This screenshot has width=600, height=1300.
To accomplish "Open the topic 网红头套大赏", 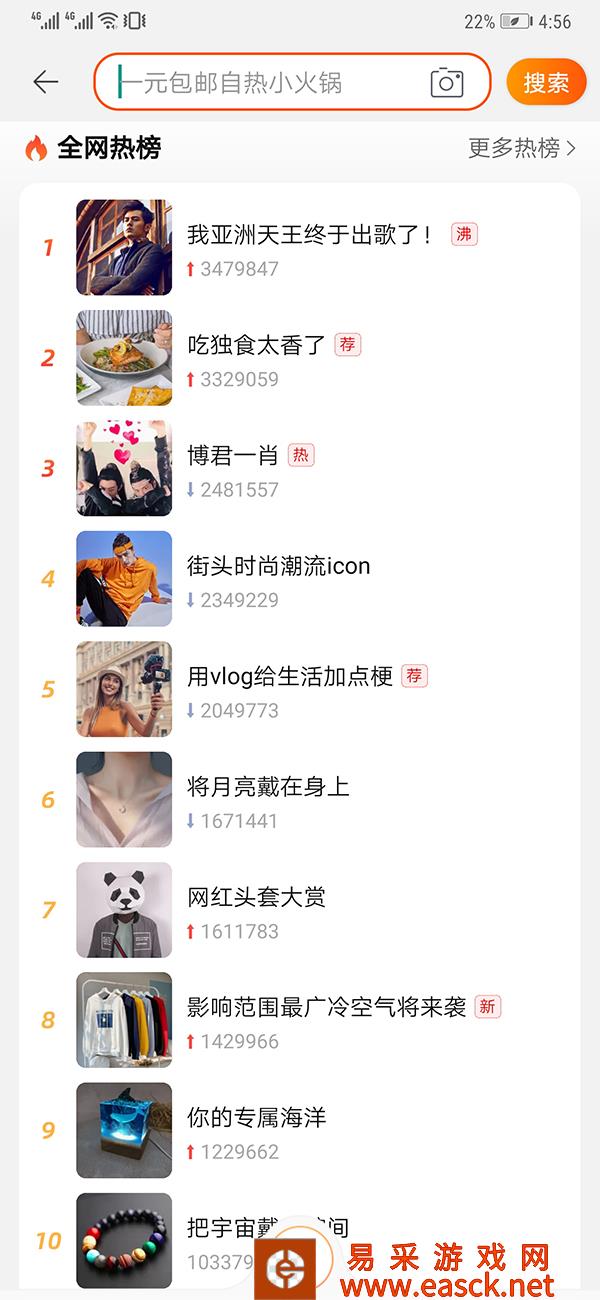I will point(256,897).
